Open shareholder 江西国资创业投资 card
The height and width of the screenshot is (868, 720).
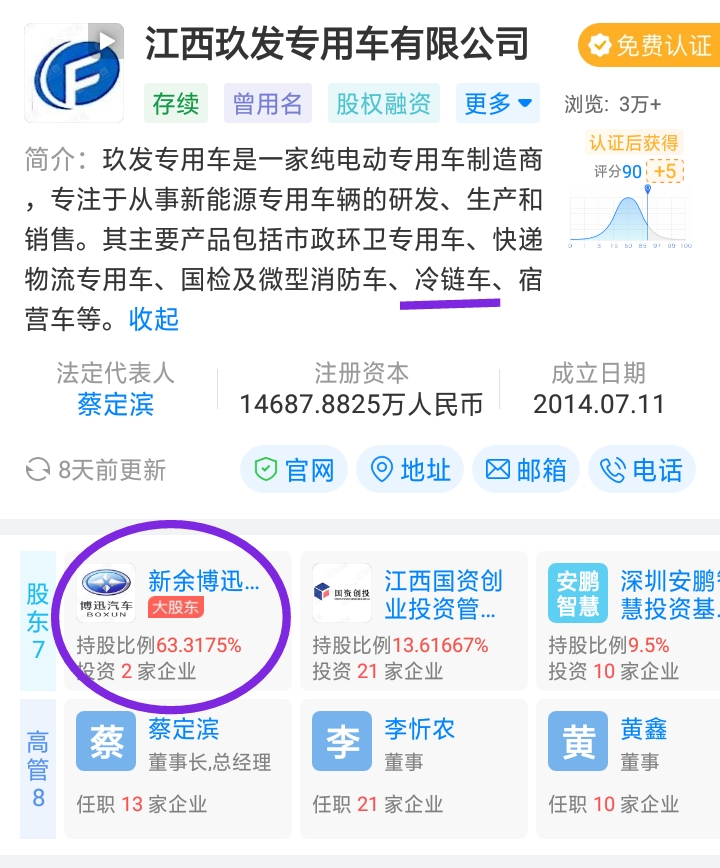pyautogui.click(x=414, y=620)
